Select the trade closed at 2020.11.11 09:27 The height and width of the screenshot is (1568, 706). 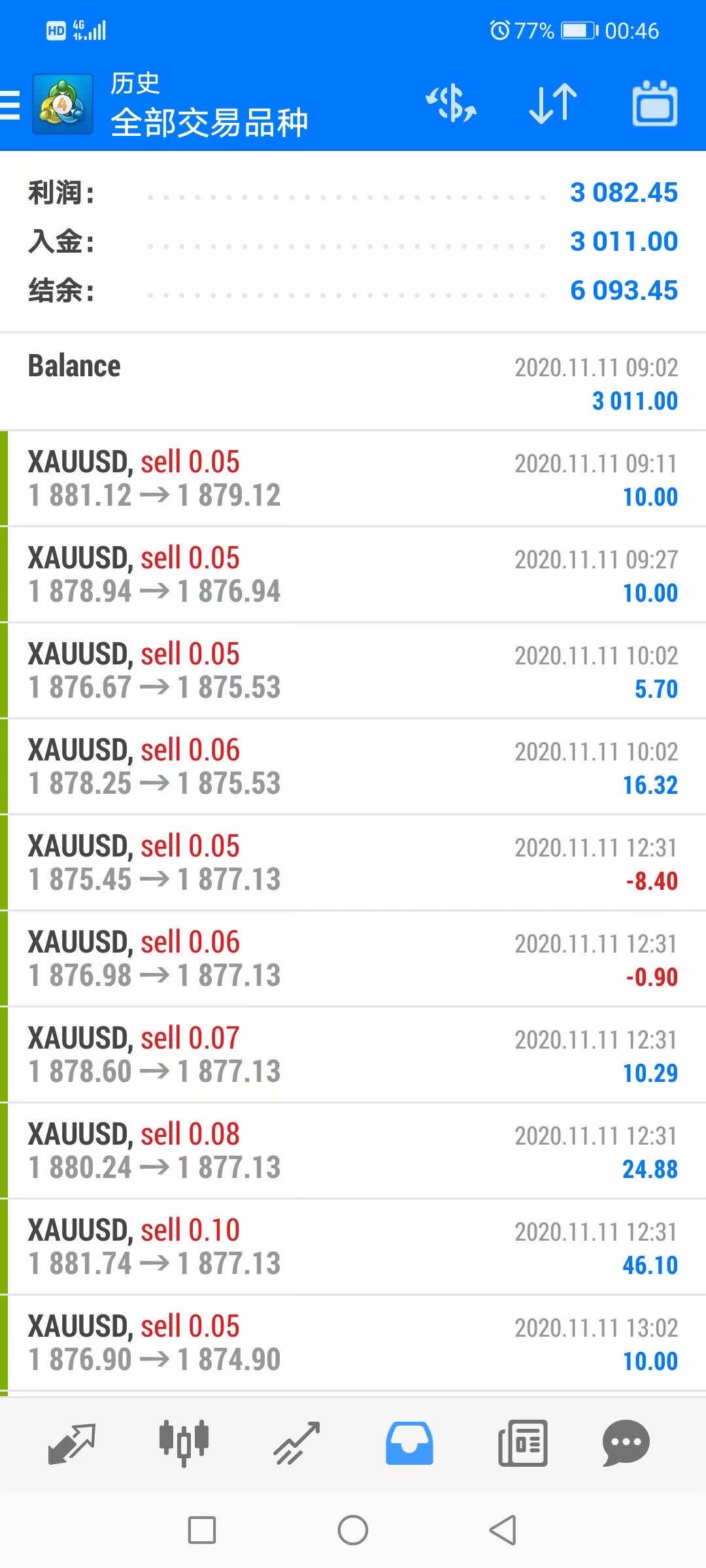[x=353, y=575]
